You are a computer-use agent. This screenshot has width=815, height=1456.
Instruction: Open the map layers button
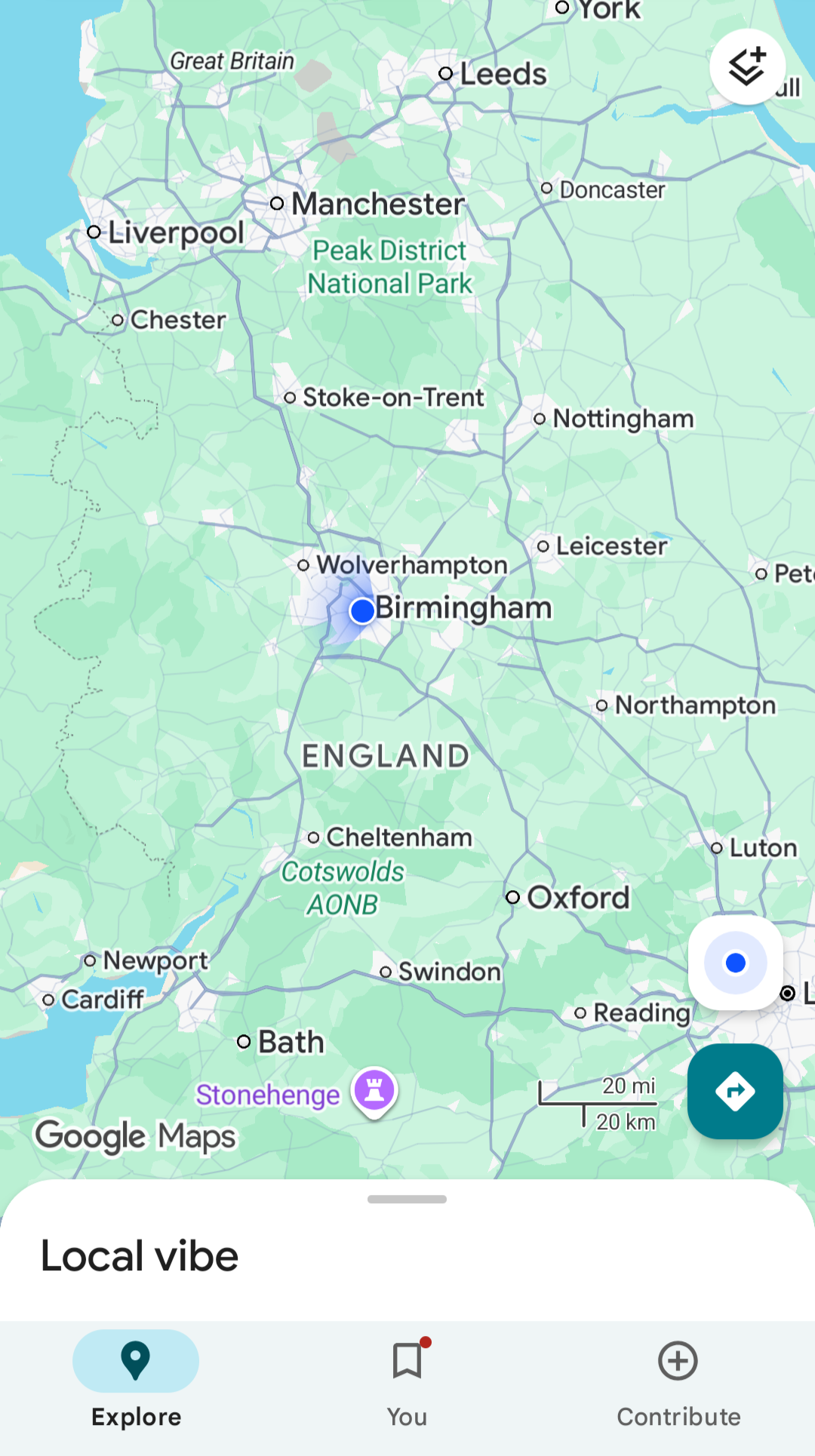pos(747,66)
